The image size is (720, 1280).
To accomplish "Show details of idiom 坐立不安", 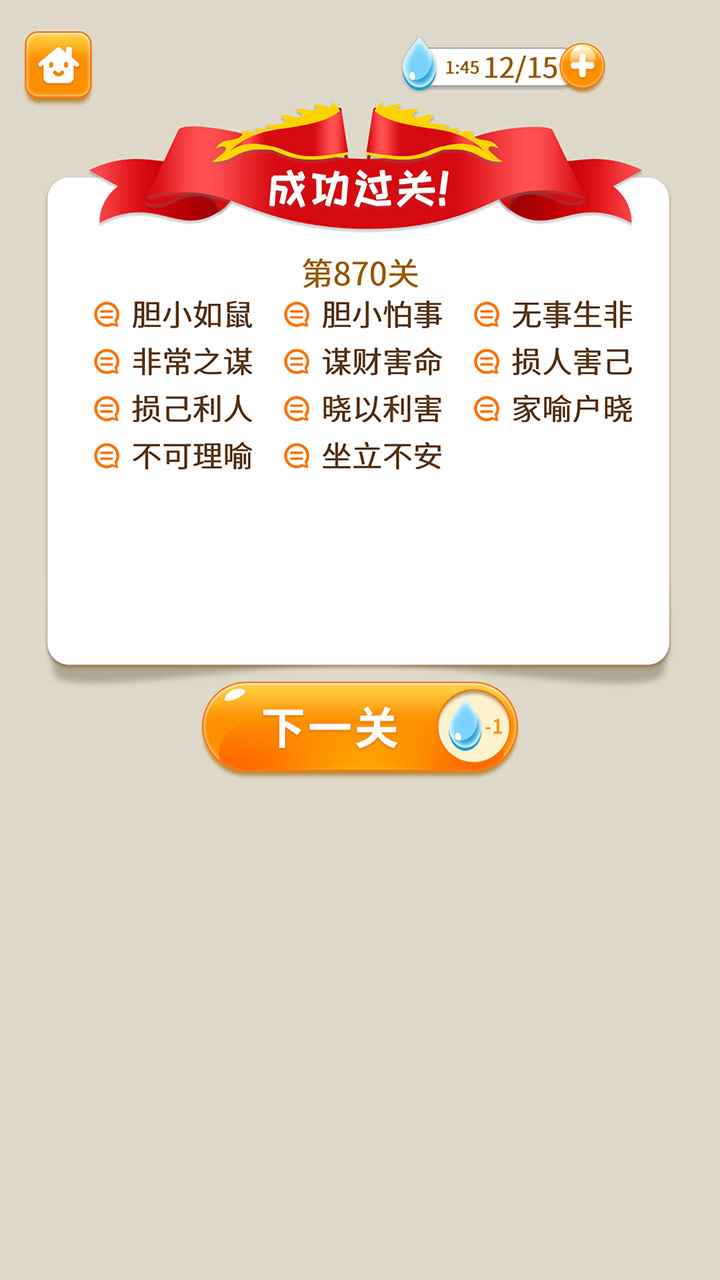I will coord(363,457).
